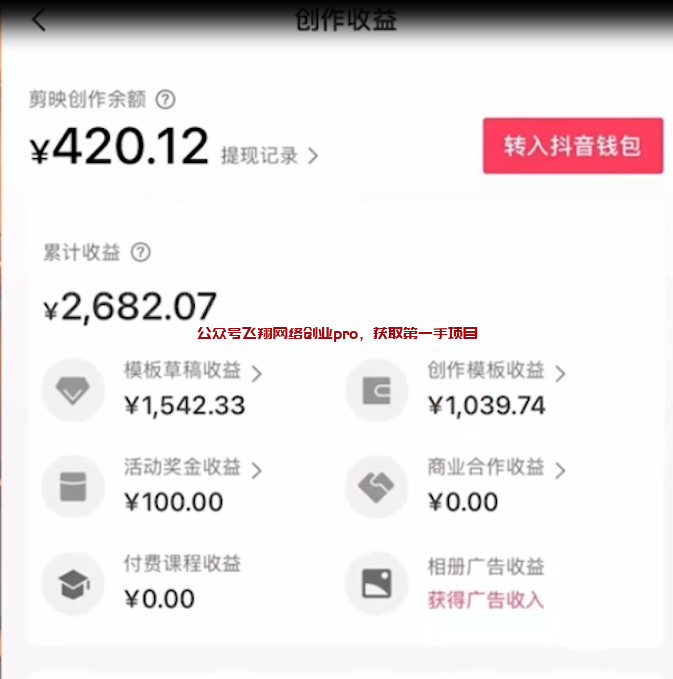Tap the 转入抖音钱包 button
Image resolution: width=673 pixels, height=679 pixels.
click(x=572, y=146)
